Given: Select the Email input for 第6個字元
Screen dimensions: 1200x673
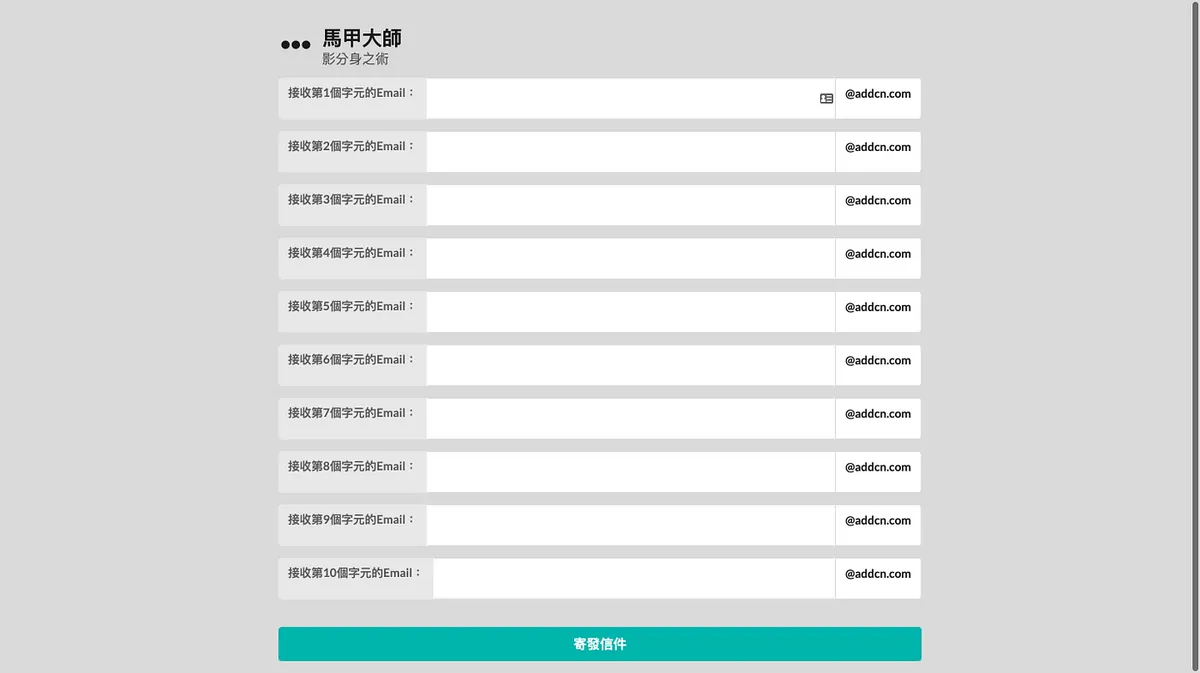Looking at the screenshot, I should pyautogui.click(x=630, y=365).
